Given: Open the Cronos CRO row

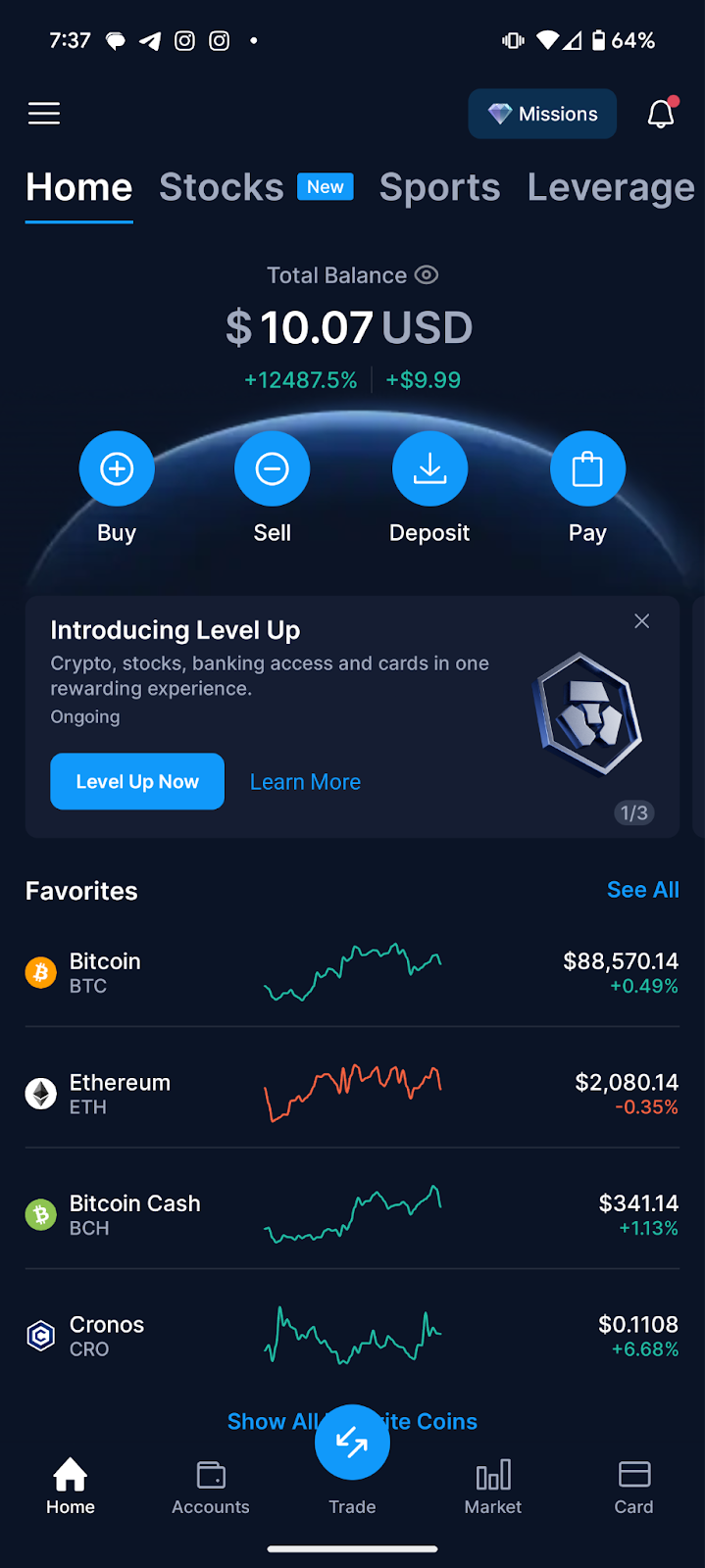Looking at the screenshot, I should (351, 1336).
